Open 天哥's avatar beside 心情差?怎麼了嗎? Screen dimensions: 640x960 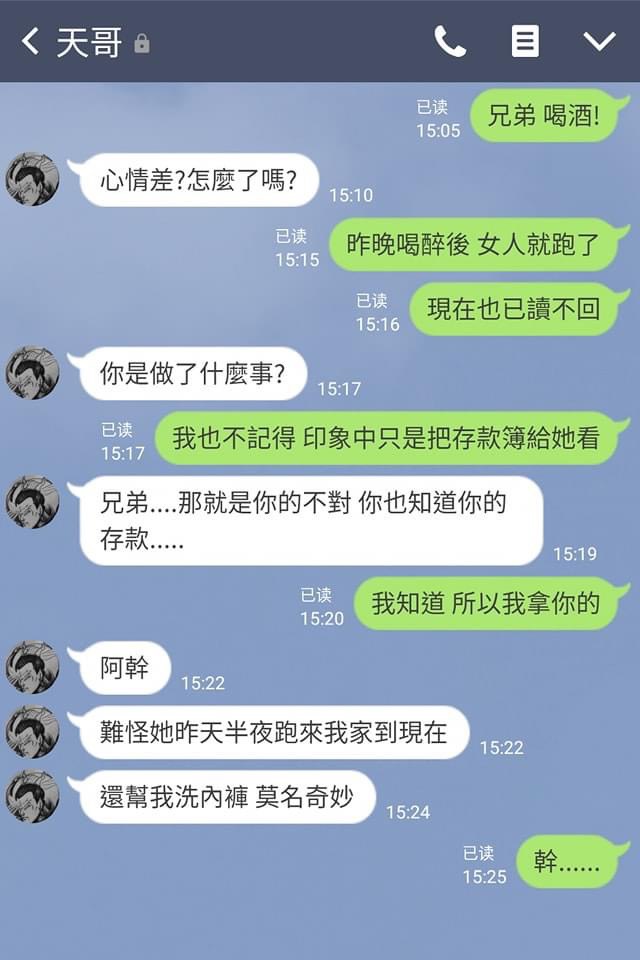tap(32, 179)
